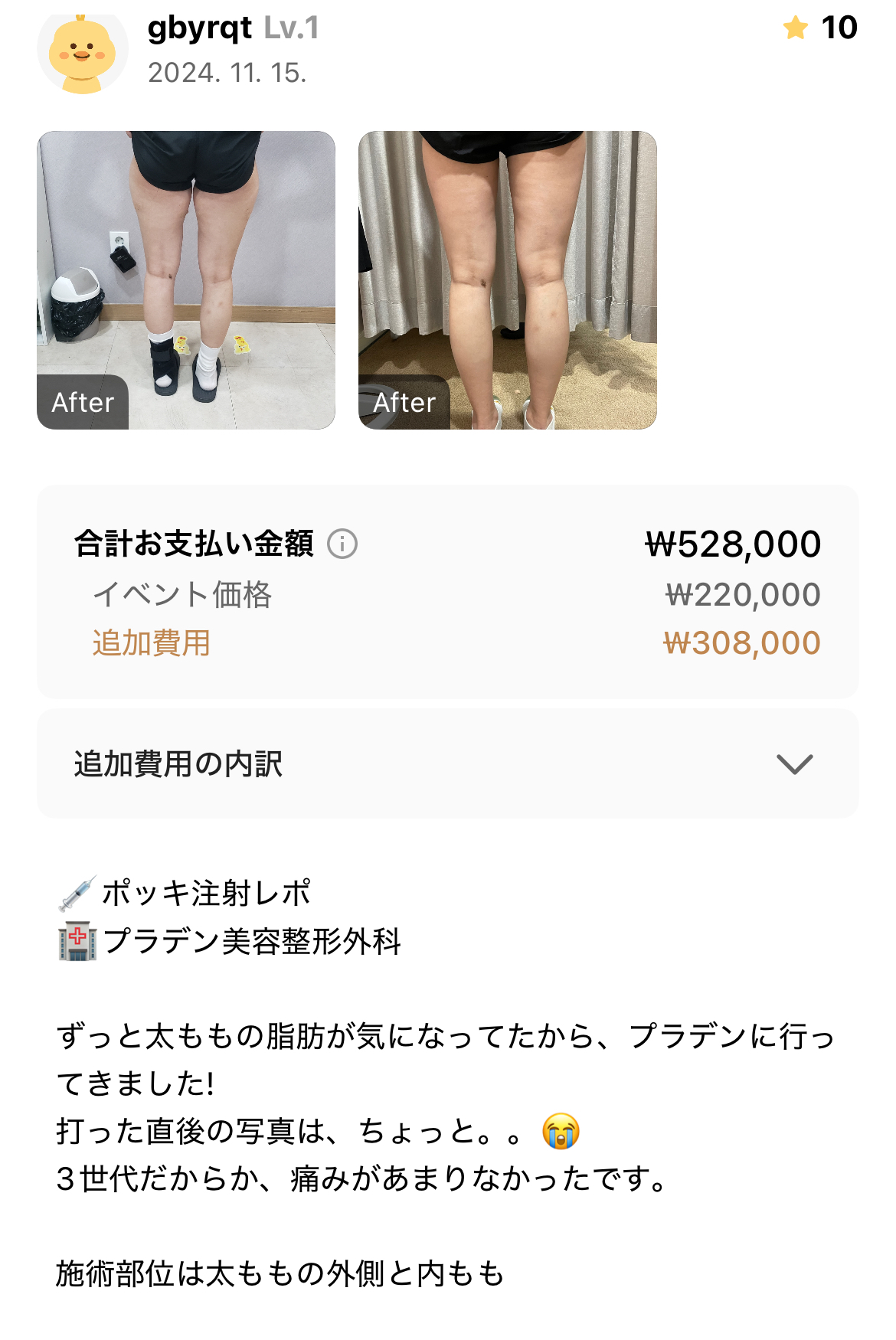Open the second After photo by curtain

pos(507,279)
